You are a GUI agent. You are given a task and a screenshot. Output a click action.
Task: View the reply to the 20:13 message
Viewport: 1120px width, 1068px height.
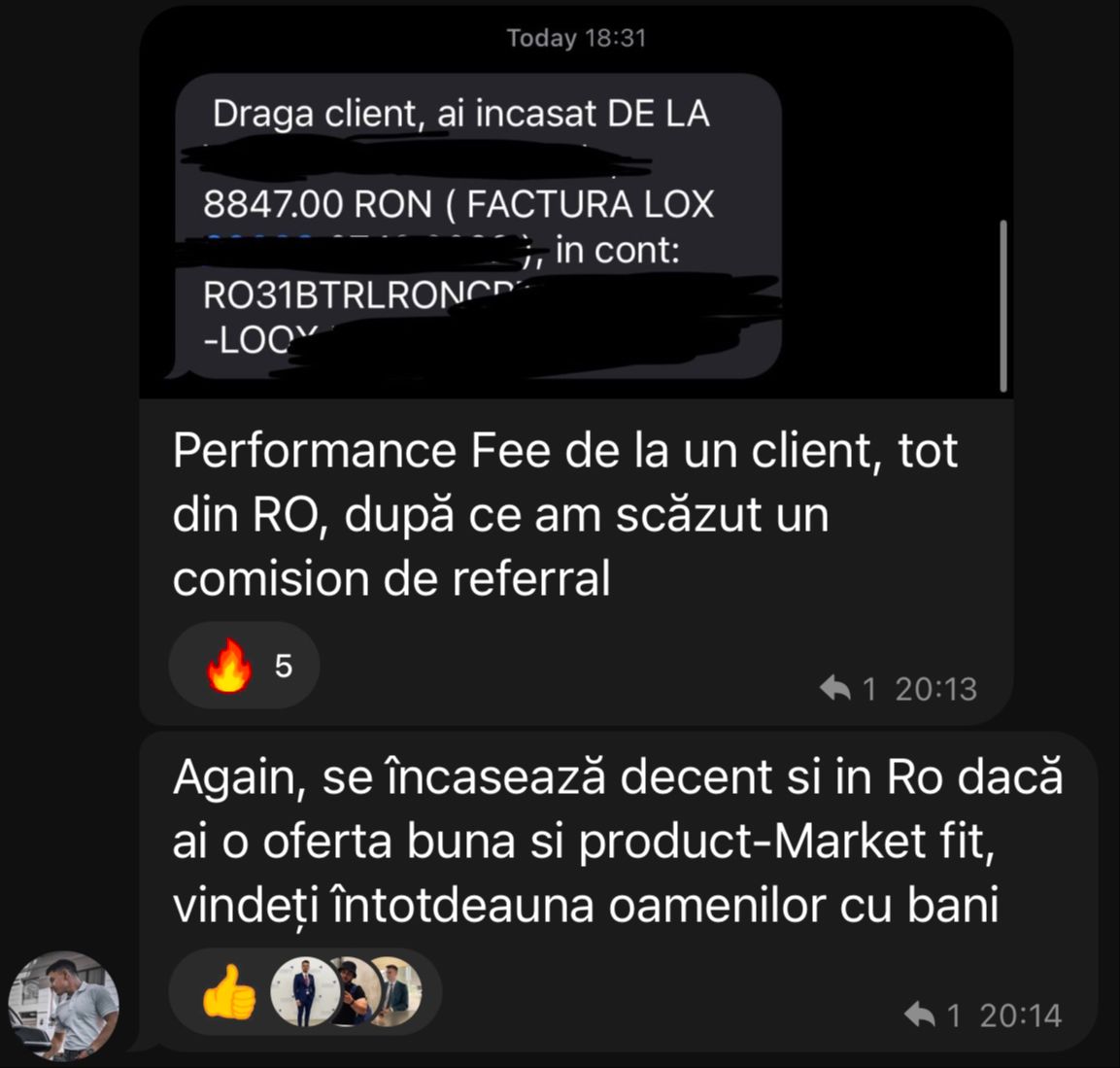[847, 689]
